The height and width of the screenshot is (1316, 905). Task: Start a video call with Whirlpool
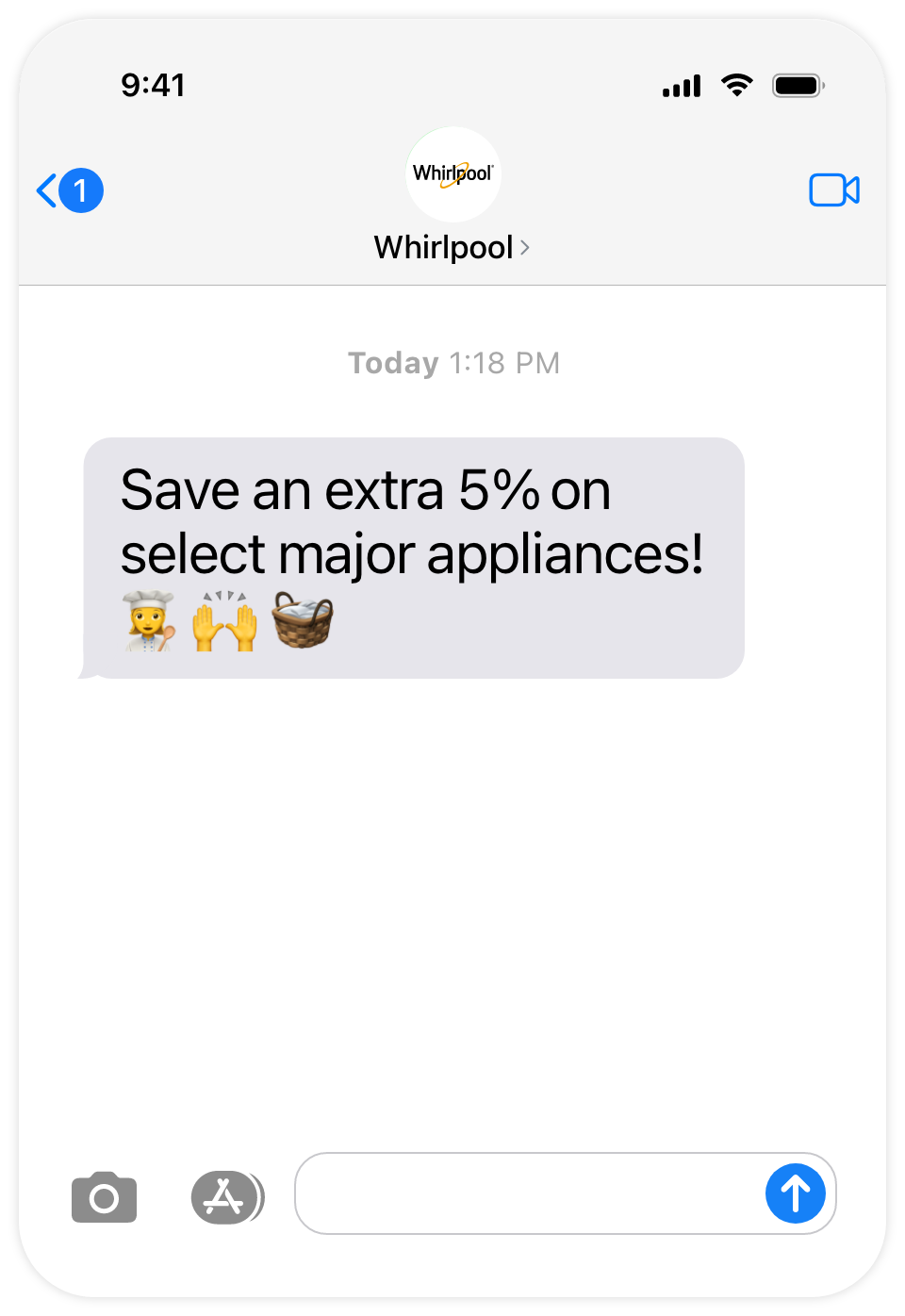(x=834, y=190)
